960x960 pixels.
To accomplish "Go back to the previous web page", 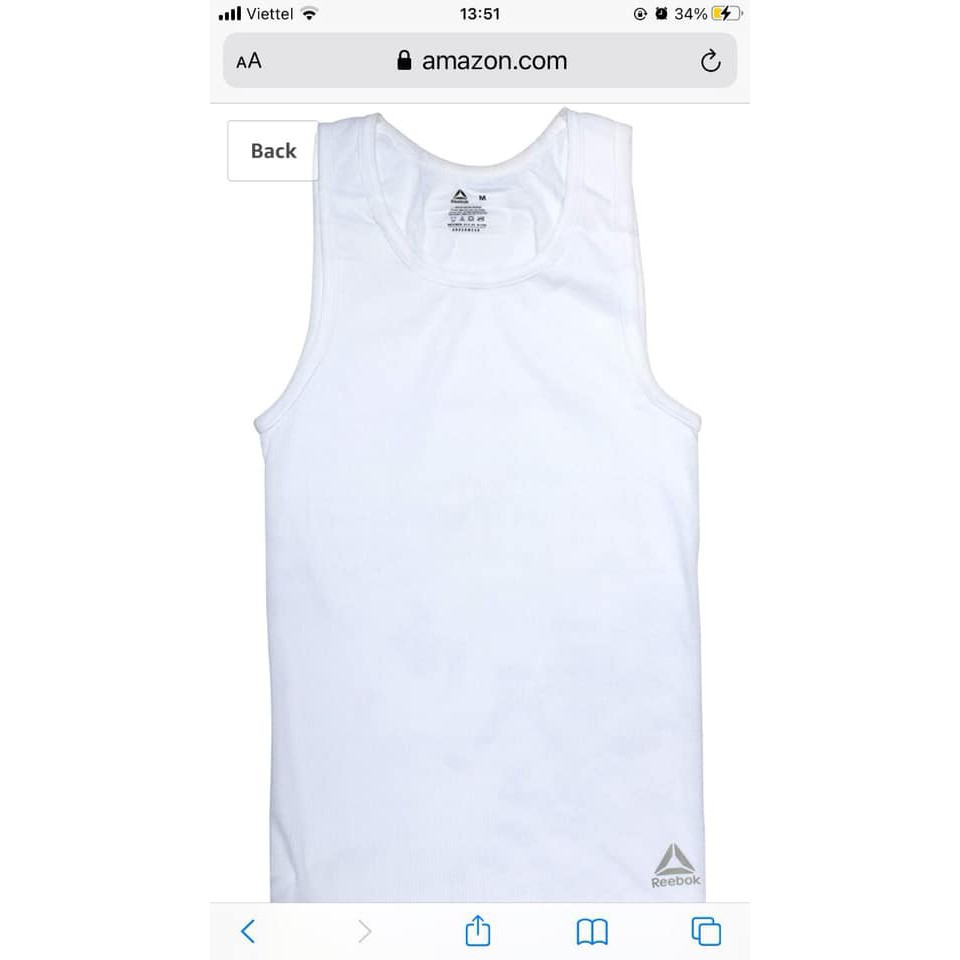I will (248, 932).
